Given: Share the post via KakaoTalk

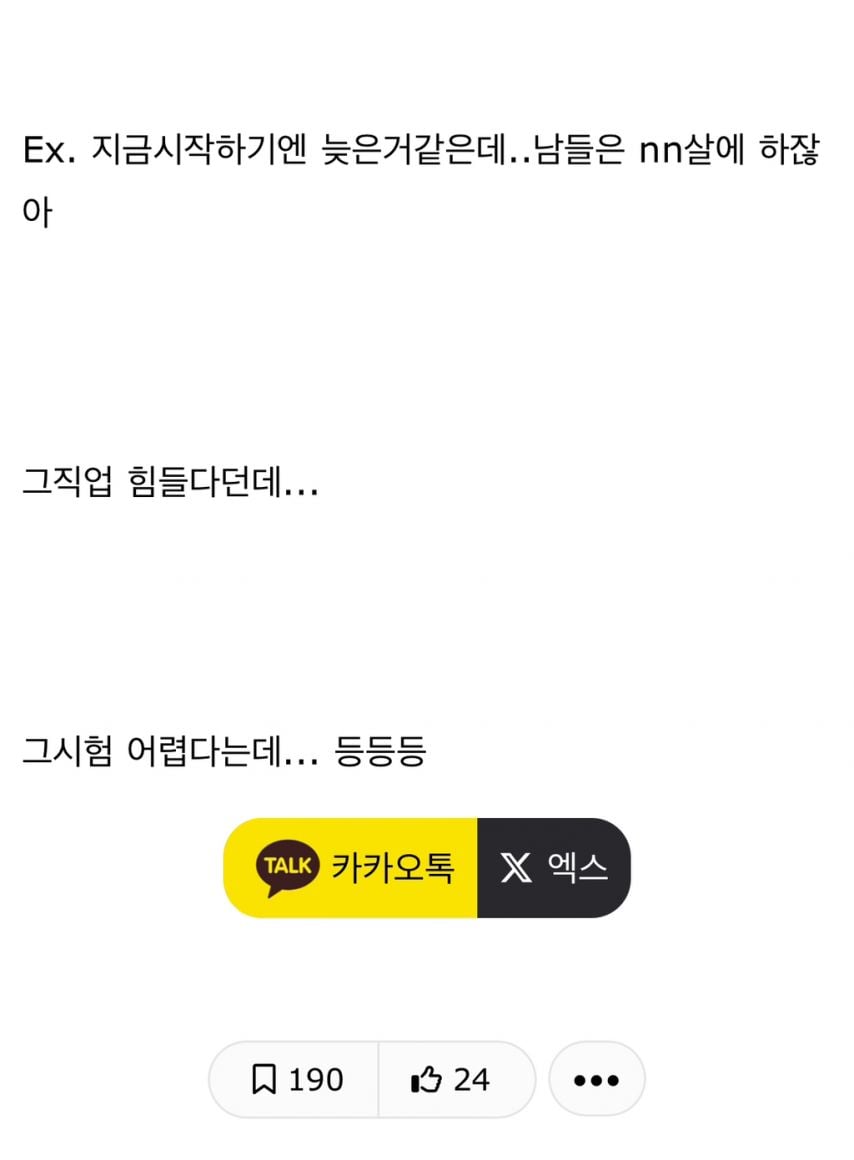Looking at the screenshot, I should coord(351,867).
